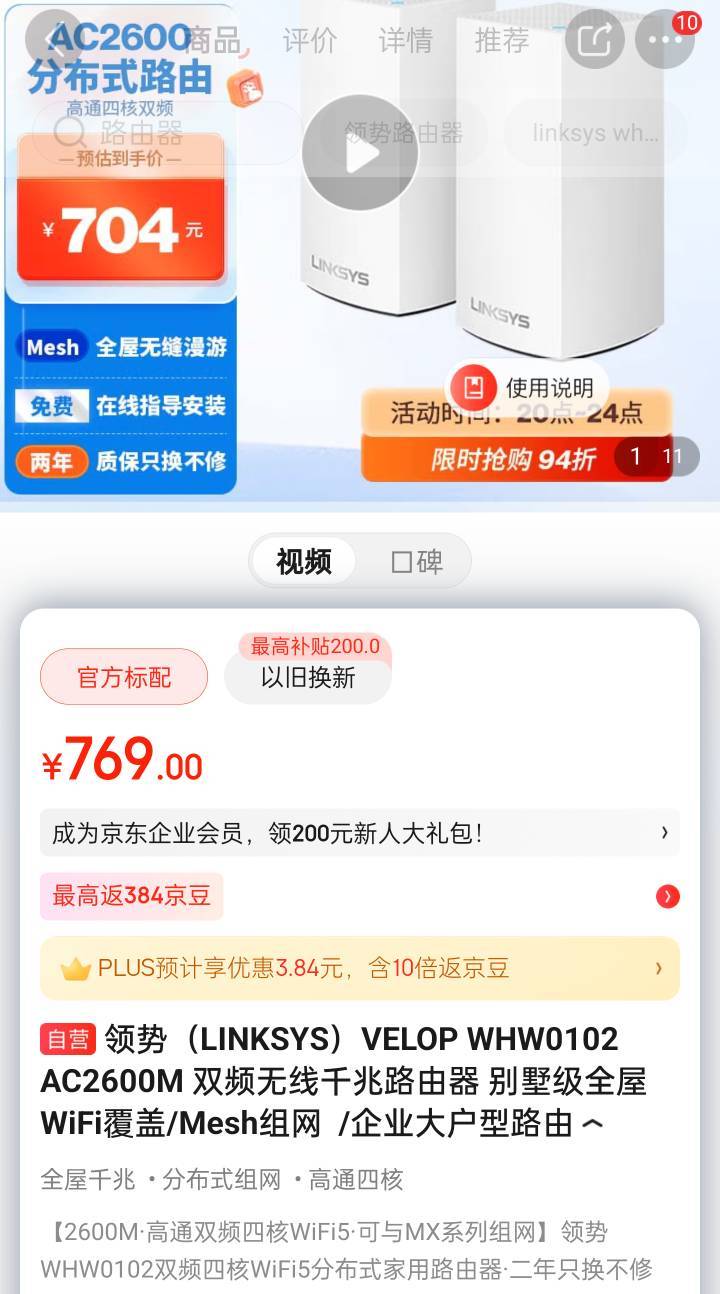Open the 京东企业会员 200元 gift offer
This screenshot has width=720, height=1294.
pos(360,833)
